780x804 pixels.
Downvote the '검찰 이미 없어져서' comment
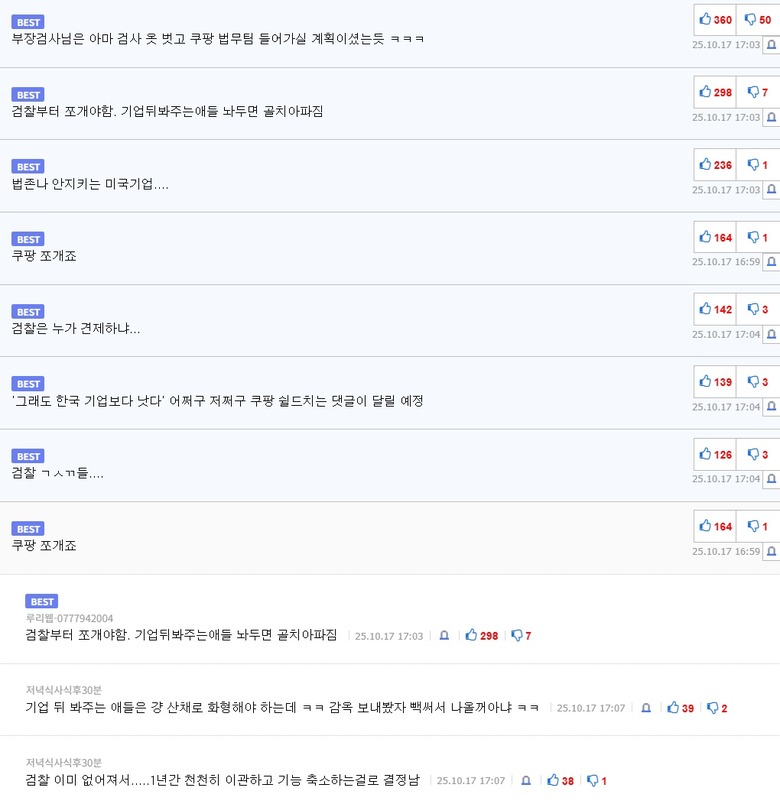click(597, 780)
